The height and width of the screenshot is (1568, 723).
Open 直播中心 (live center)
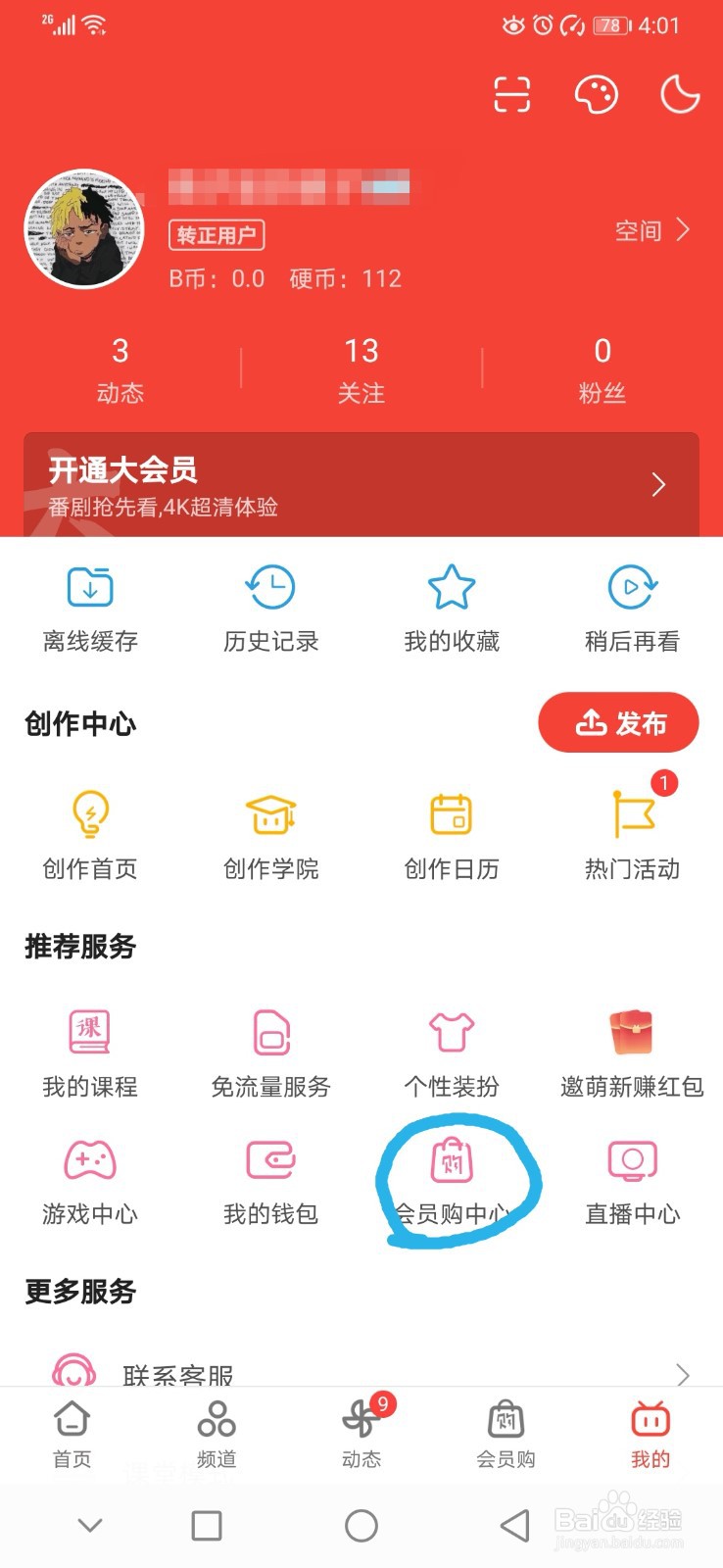coord(632,1181)
